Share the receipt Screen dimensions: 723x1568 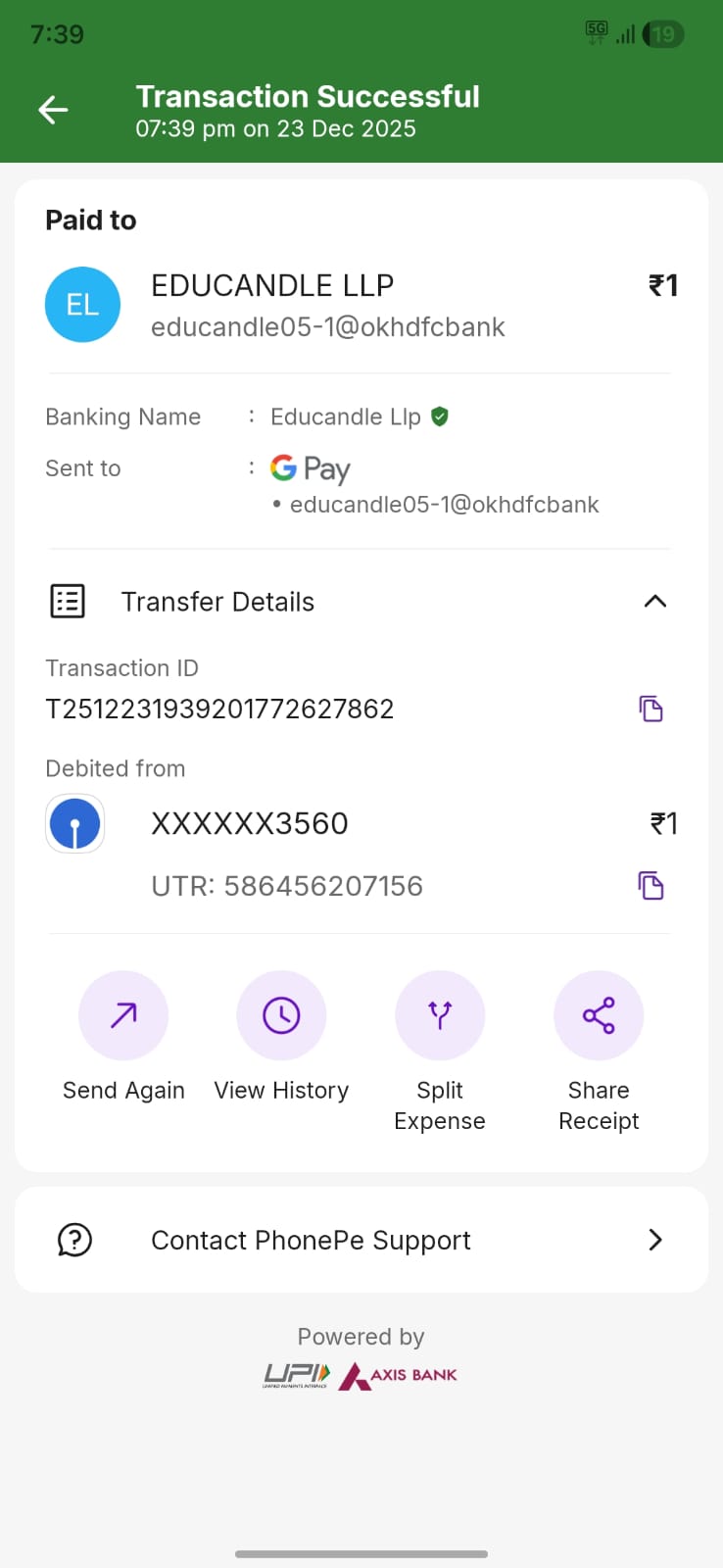point(599,1016)
